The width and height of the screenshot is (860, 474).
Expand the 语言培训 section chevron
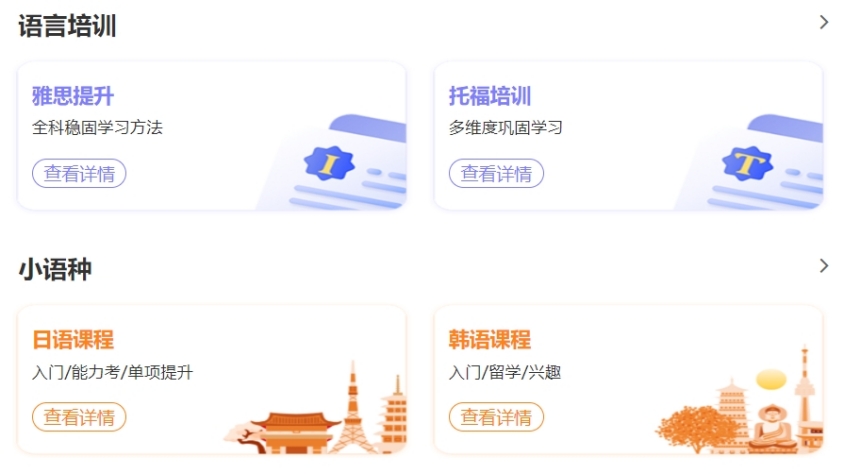pyautogui.click(x=823, y=22)
